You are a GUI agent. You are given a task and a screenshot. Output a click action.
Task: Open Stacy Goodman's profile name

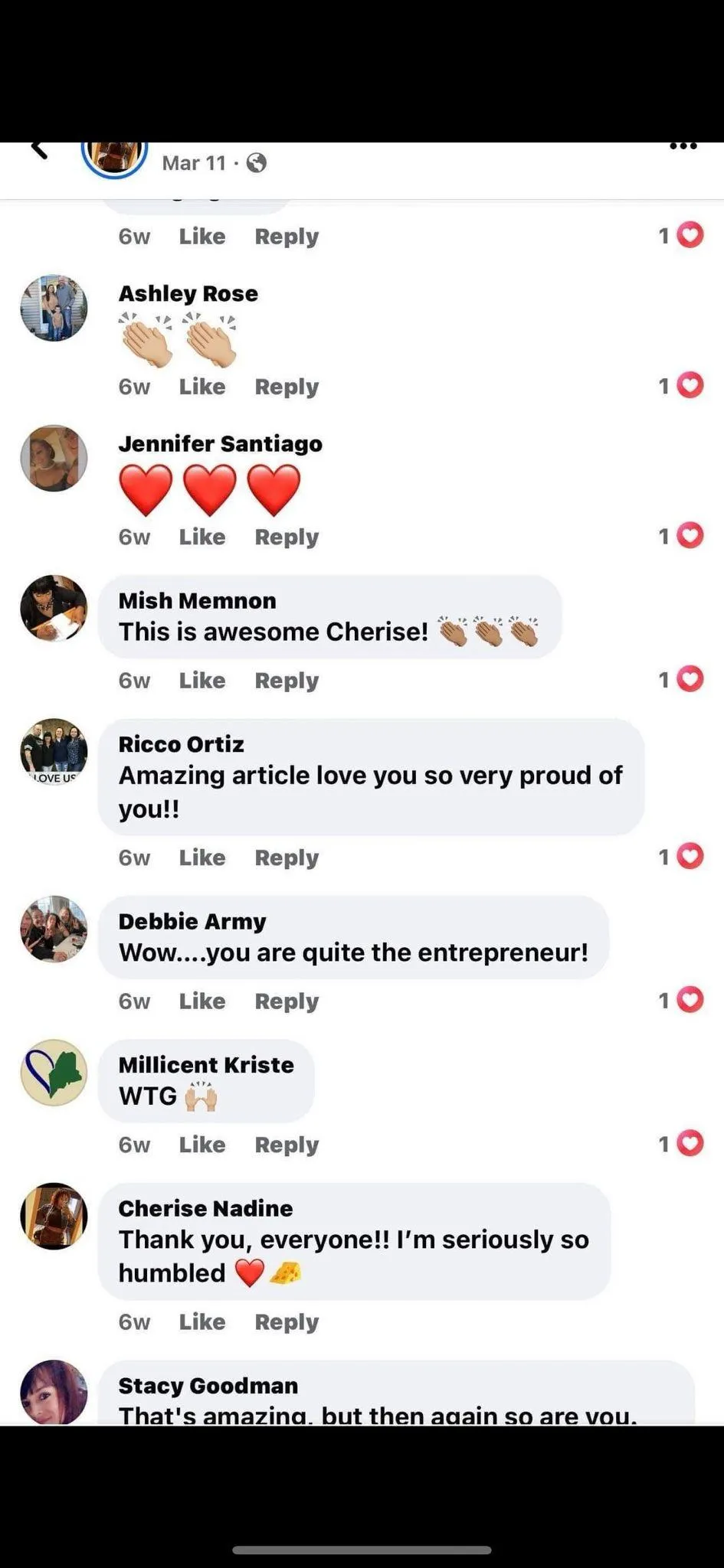pyautogui.click(x=208, y=1385)
